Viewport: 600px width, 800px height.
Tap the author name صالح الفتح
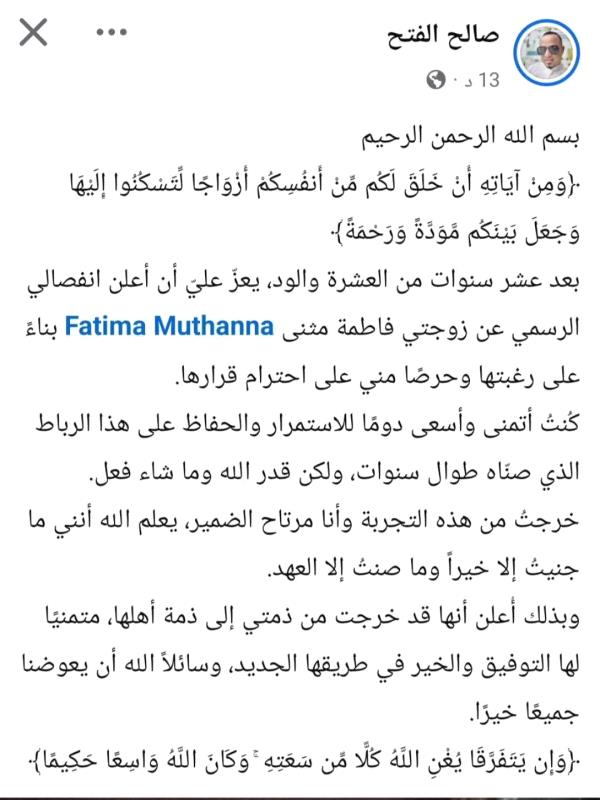click(x=443, y=35)
